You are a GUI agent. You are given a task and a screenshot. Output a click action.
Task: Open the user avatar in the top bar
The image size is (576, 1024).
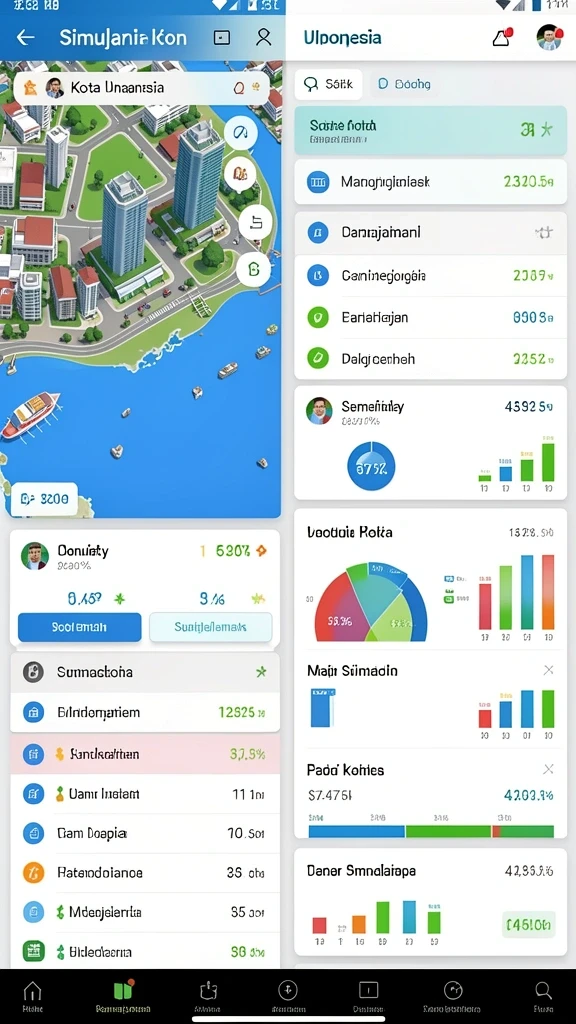(x=549, y=38)
